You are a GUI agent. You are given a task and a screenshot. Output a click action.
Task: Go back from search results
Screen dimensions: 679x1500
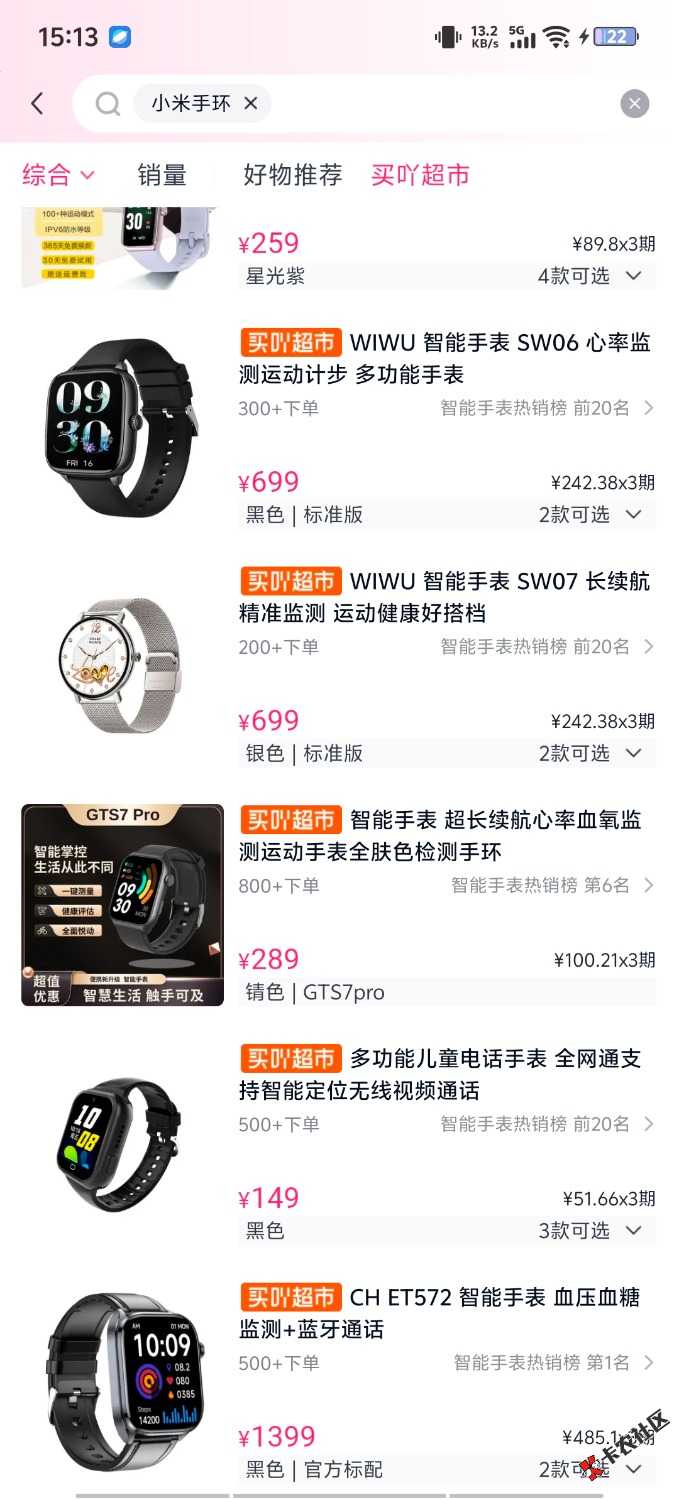pyautogui.click(x=37, y=103)
